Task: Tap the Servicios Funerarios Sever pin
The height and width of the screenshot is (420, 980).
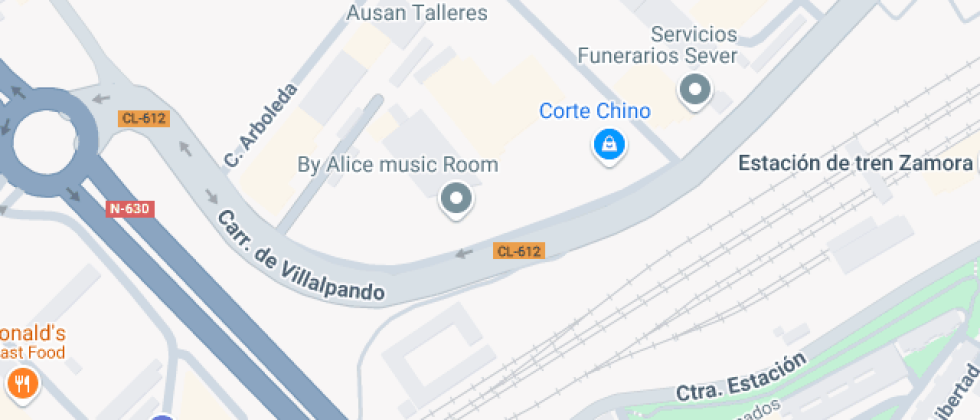Action: 694,91
